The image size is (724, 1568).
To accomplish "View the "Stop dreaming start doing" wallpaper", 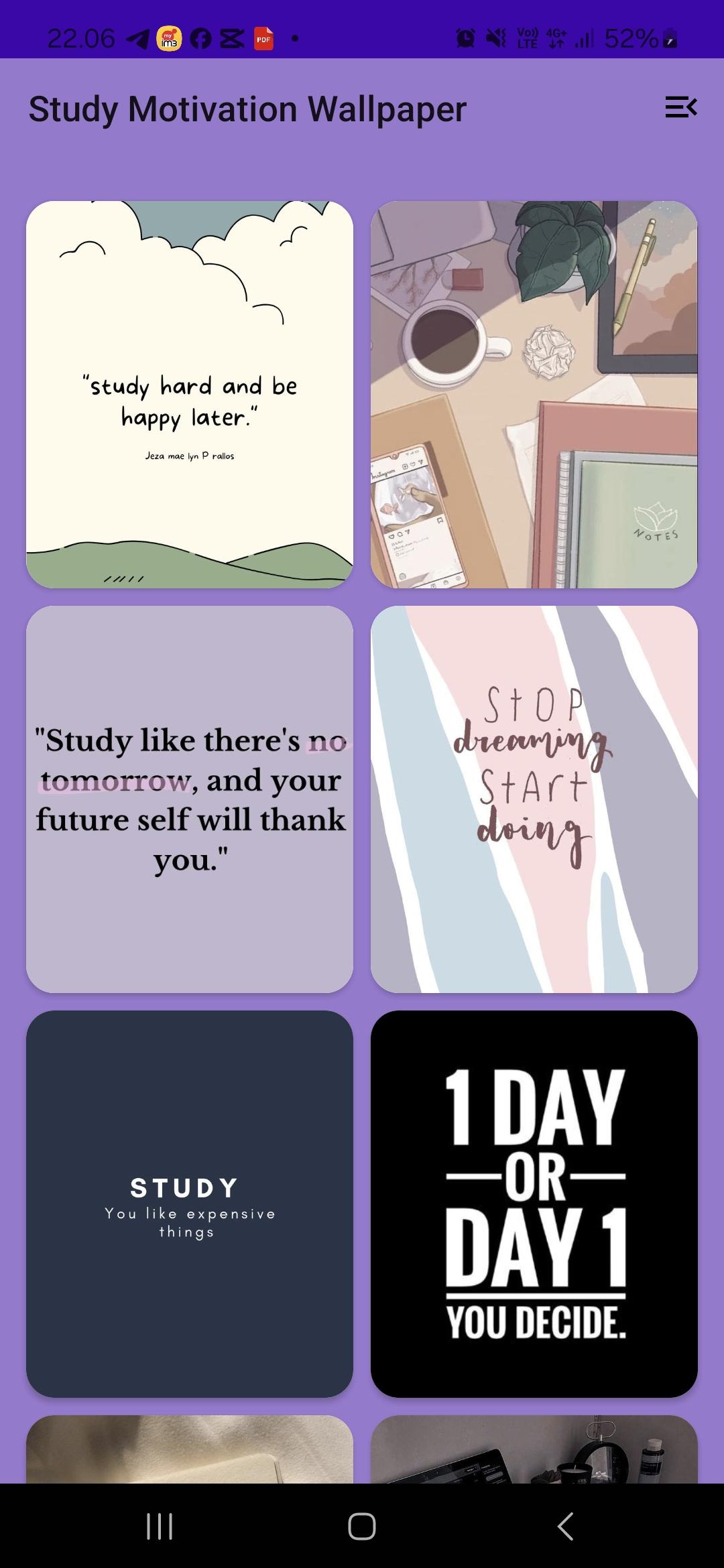I will (x=534, y=799).
